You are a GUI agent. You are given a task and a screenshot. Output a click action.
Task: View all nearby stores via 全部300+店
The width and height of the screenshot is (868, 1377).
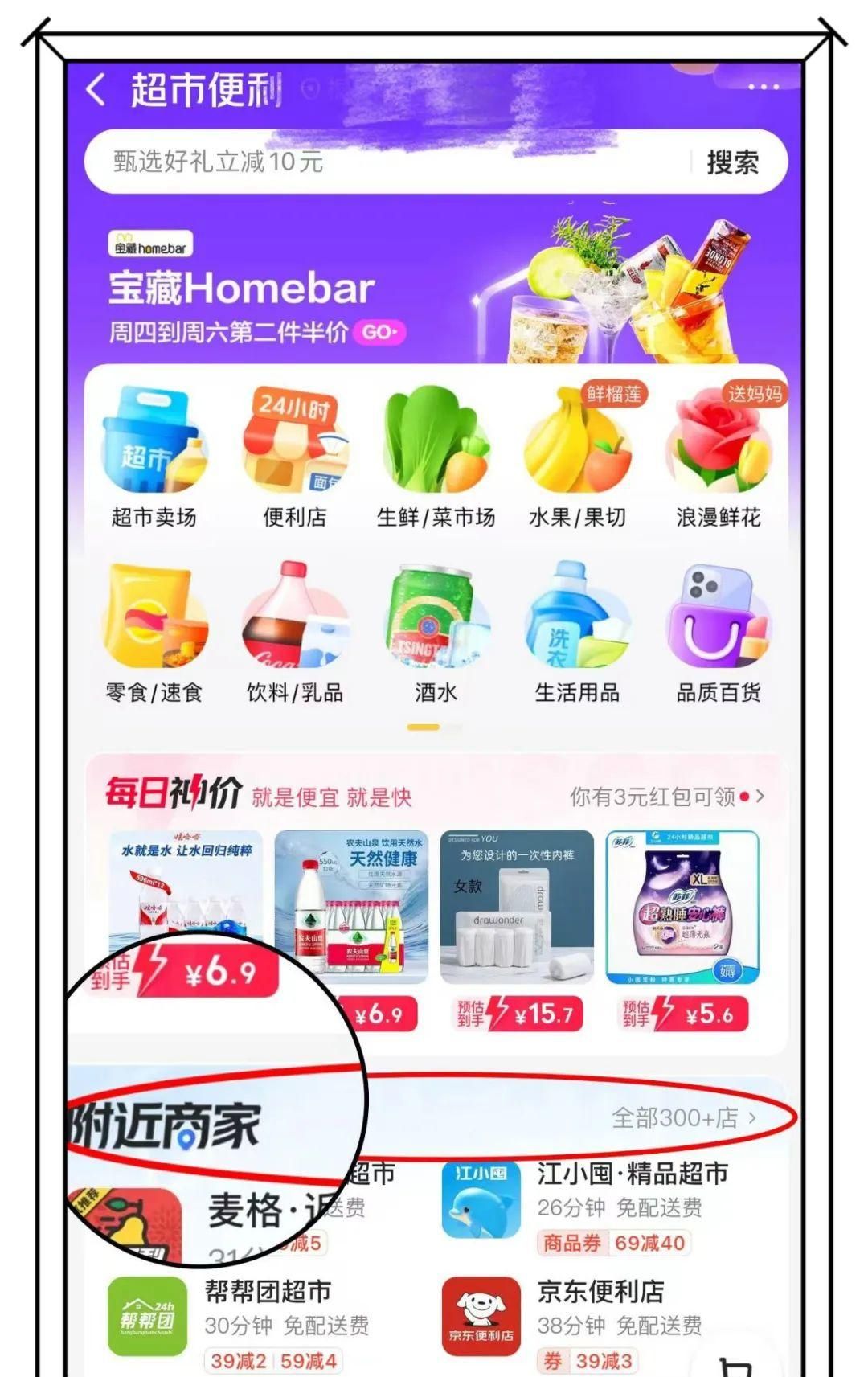tap(683, 1118)
